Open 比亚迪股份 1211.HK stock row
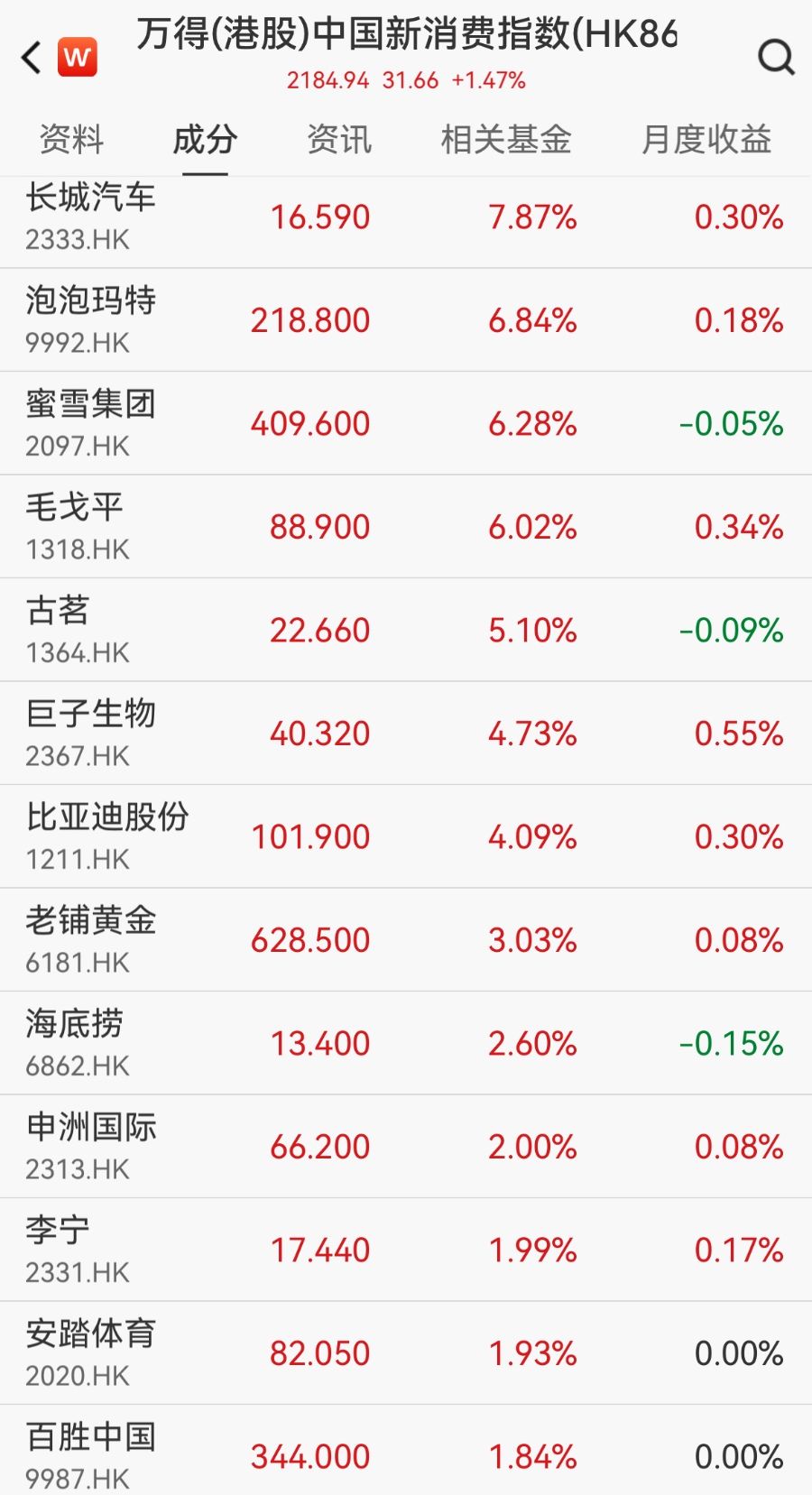812x1495 pixels. pos(406,836)
